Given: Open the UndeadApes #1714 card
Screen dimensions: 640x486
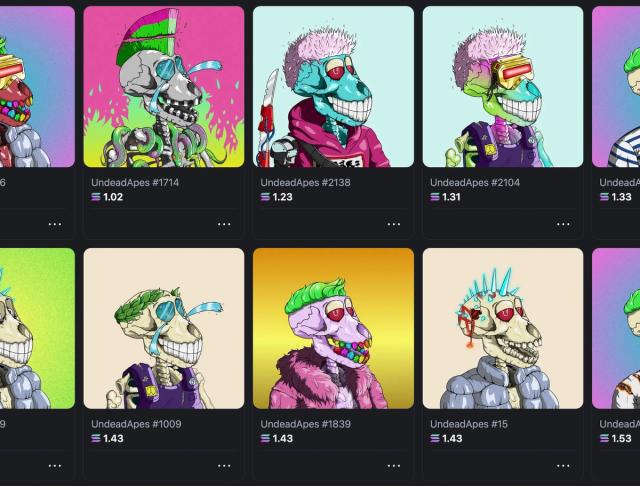Looking at the screenshot, I should 163,87.
